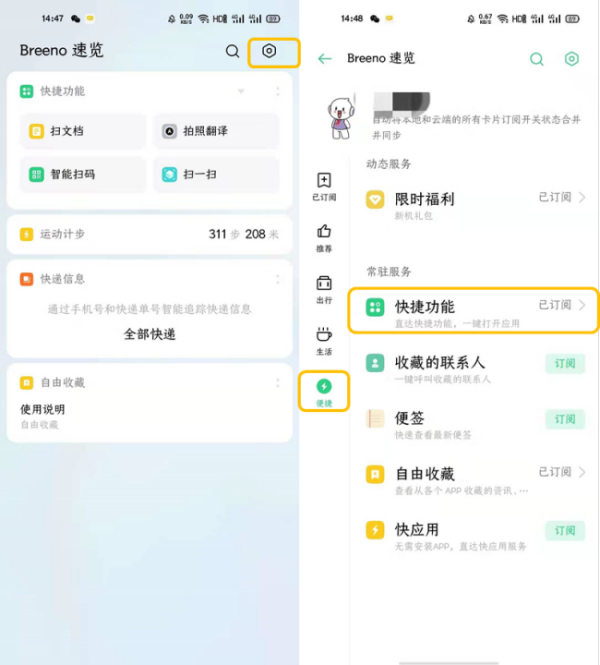Viewport: 600px width, 665px height.
Task: Switch to the 推荐 side tab
Action: click(324, 237)
